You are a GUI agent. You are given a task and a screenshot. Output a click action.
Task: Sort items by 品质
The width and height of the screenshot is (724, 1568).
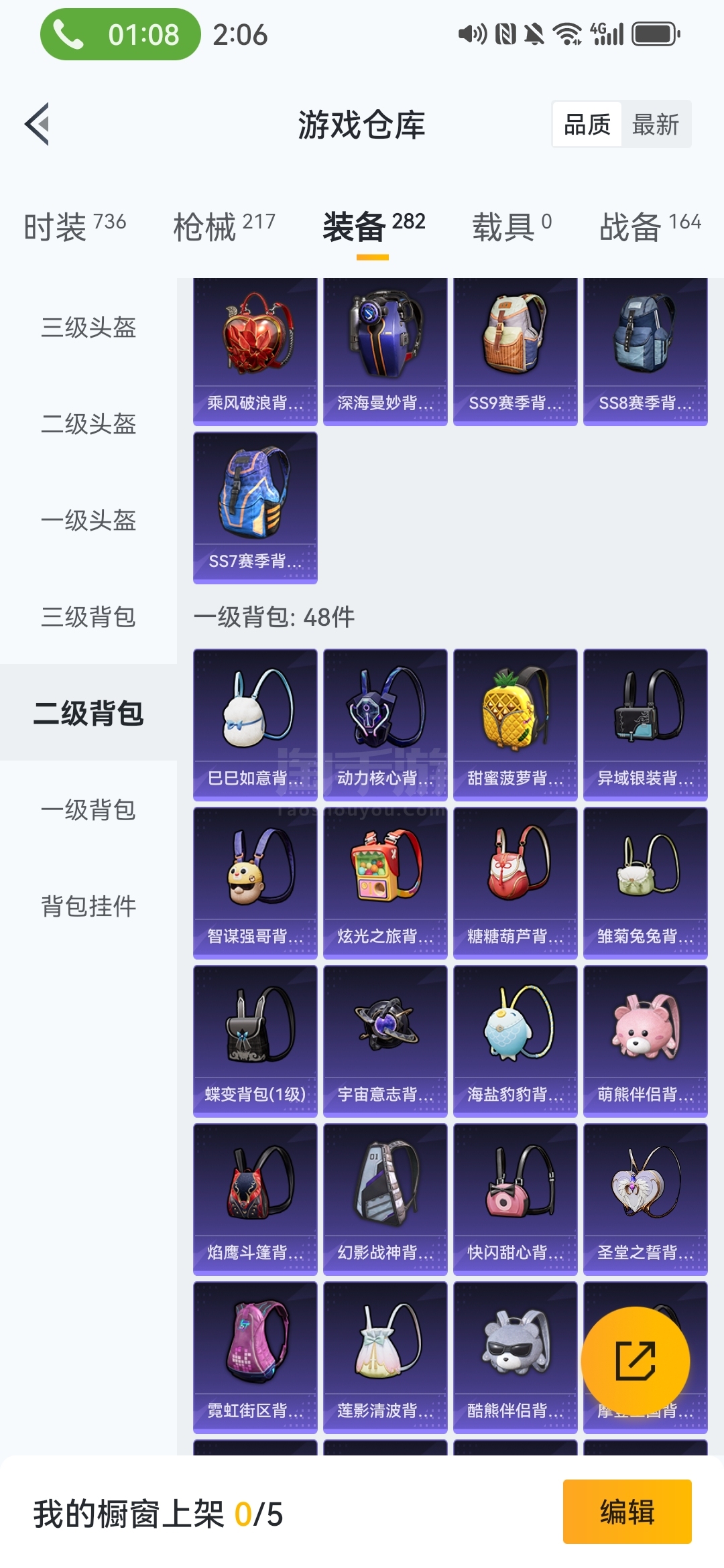(x=587, y=125)
